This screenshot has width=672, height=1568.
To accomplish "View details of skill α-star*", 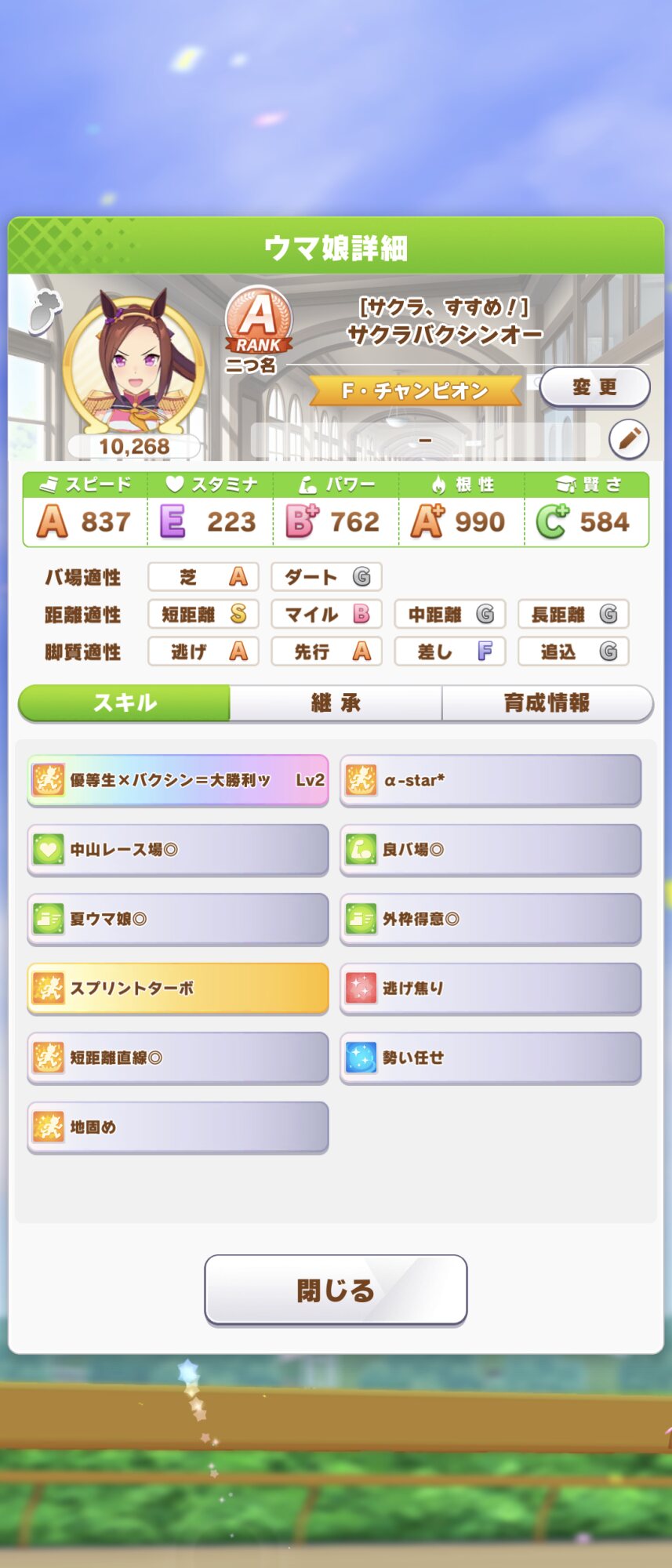I will click(490, 780).
